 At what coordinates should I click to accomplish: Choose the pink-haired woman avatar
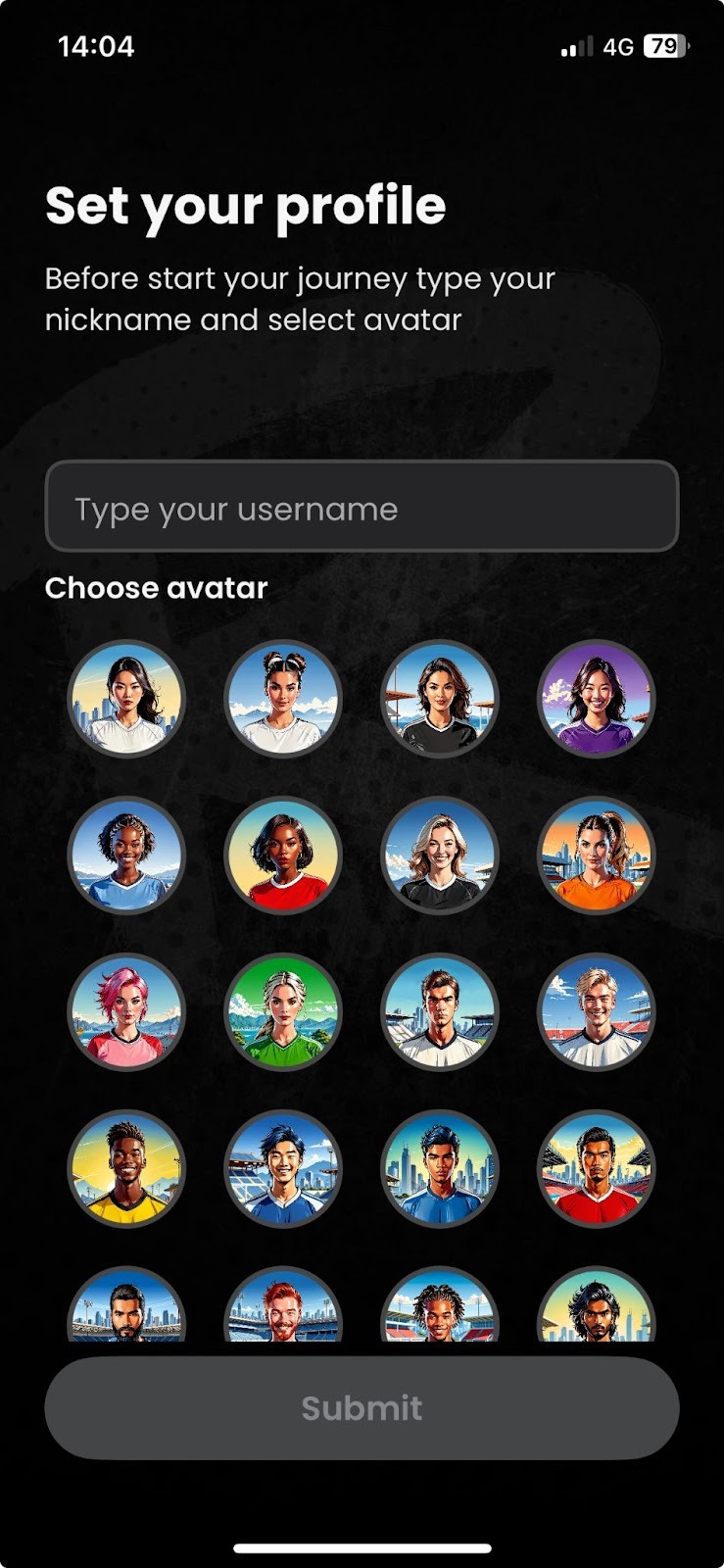pyautogui.click(x=126, y=1012)
